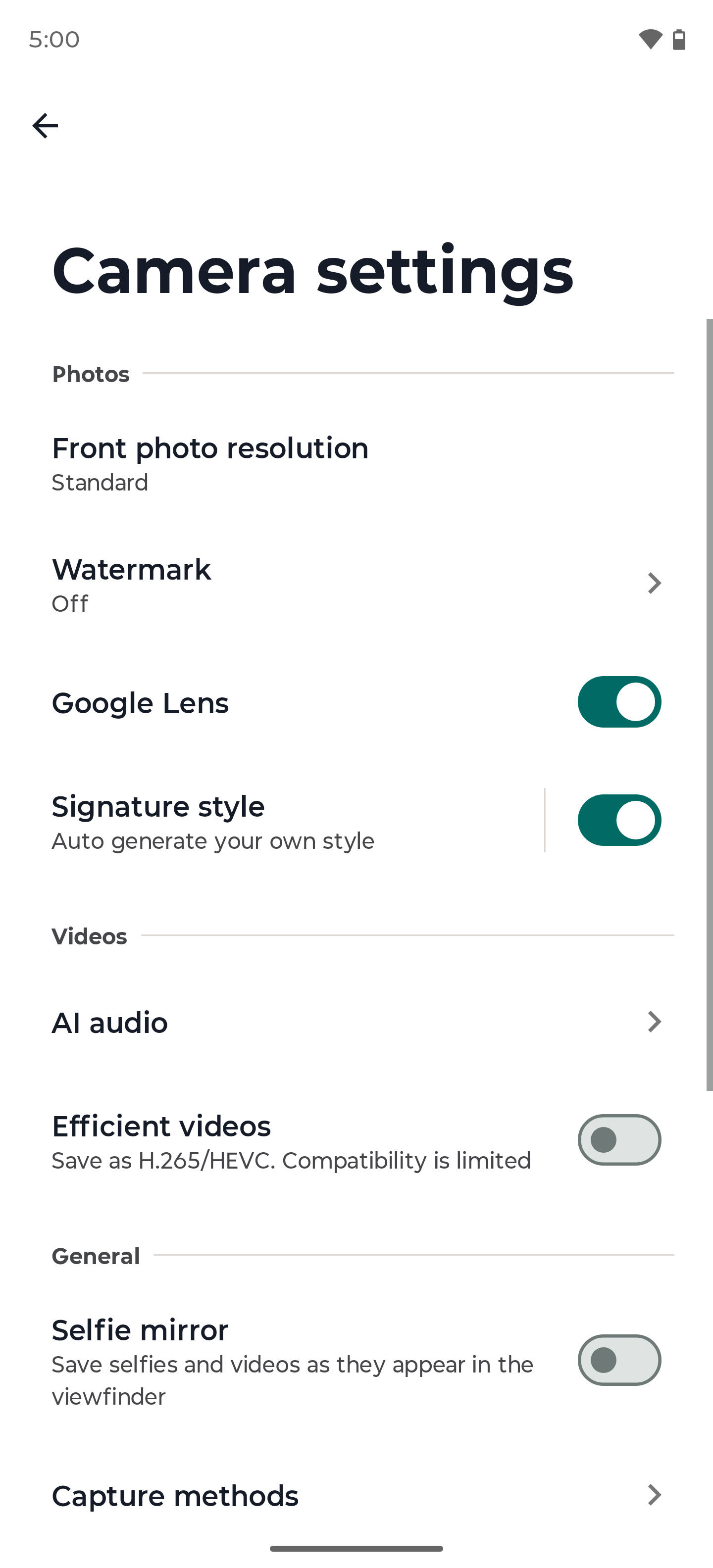713x1568 pixels.
Task: Open Signature style details row
Action: pyautogui.click(x=271, y=821)
